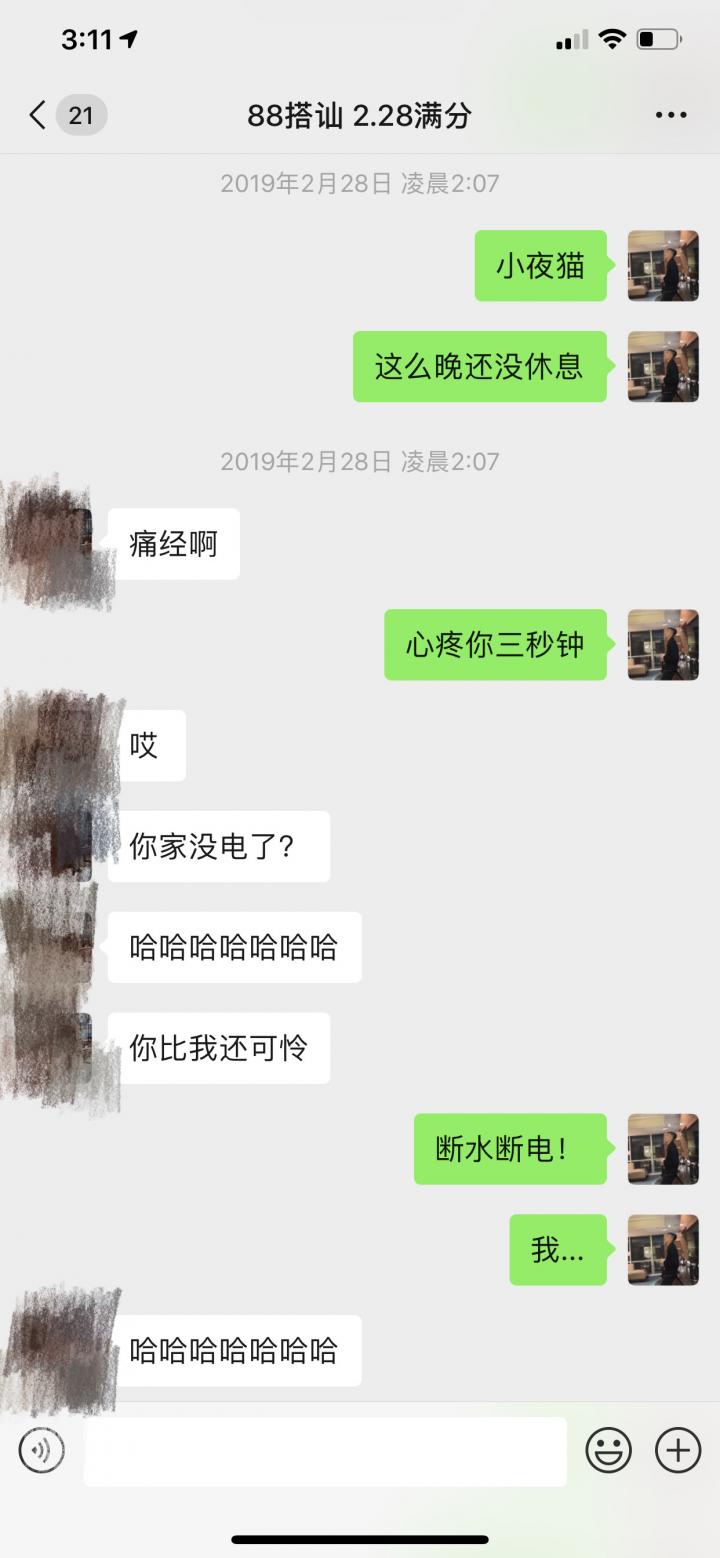The width and height of the screenshot is (720, 1558).
Task: Tap the text input field to type
Action: pyautogui.click(x=325, y=1450)
